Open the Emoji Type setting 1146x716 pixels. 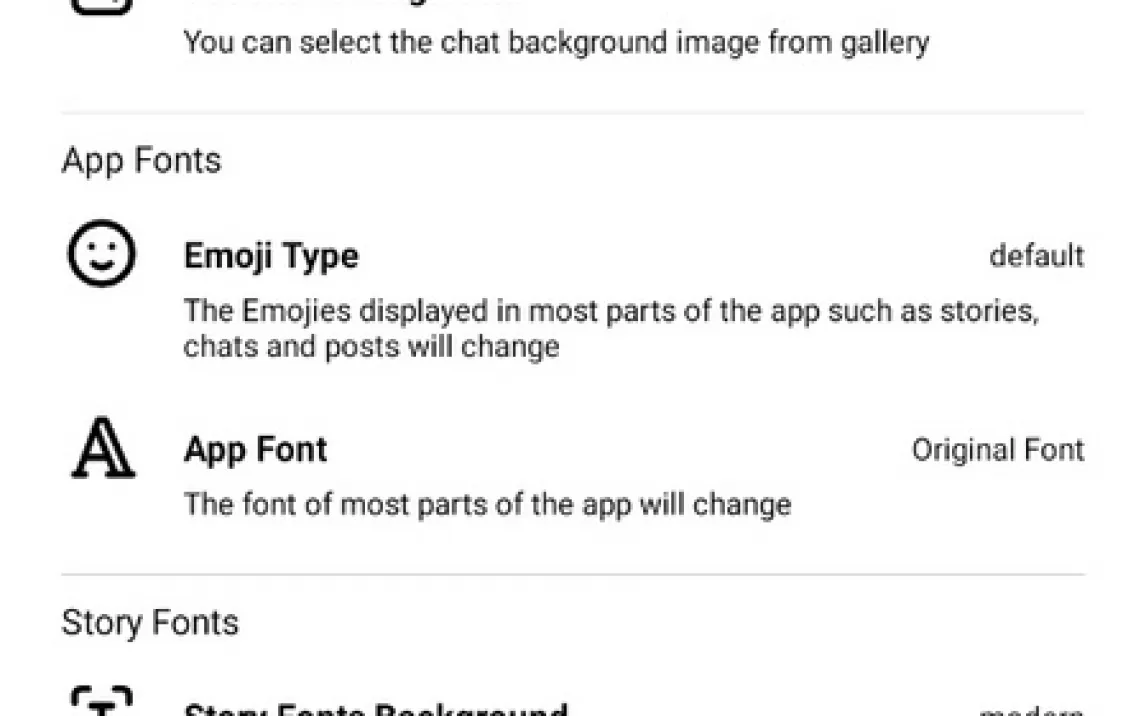271,256
